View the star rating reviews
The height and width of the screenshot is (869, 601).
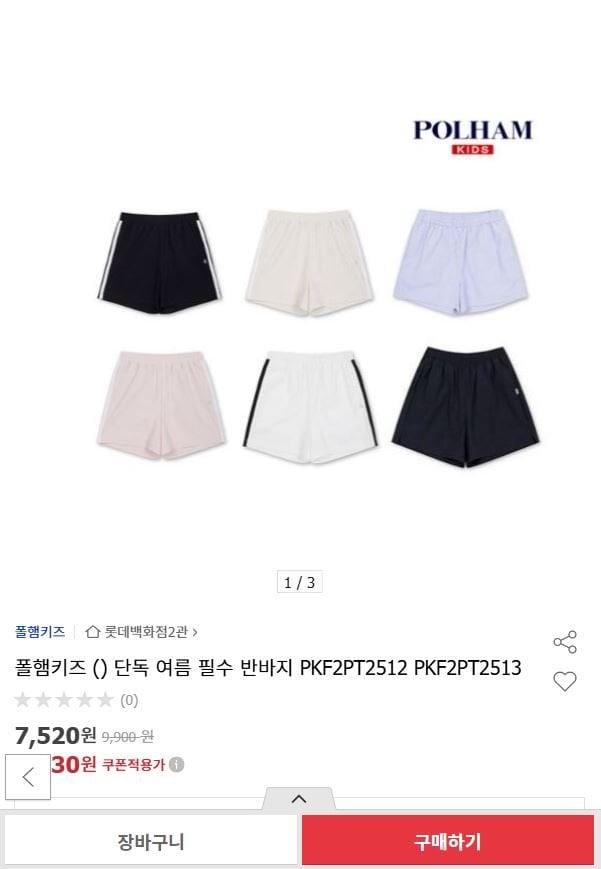point(65,700)
